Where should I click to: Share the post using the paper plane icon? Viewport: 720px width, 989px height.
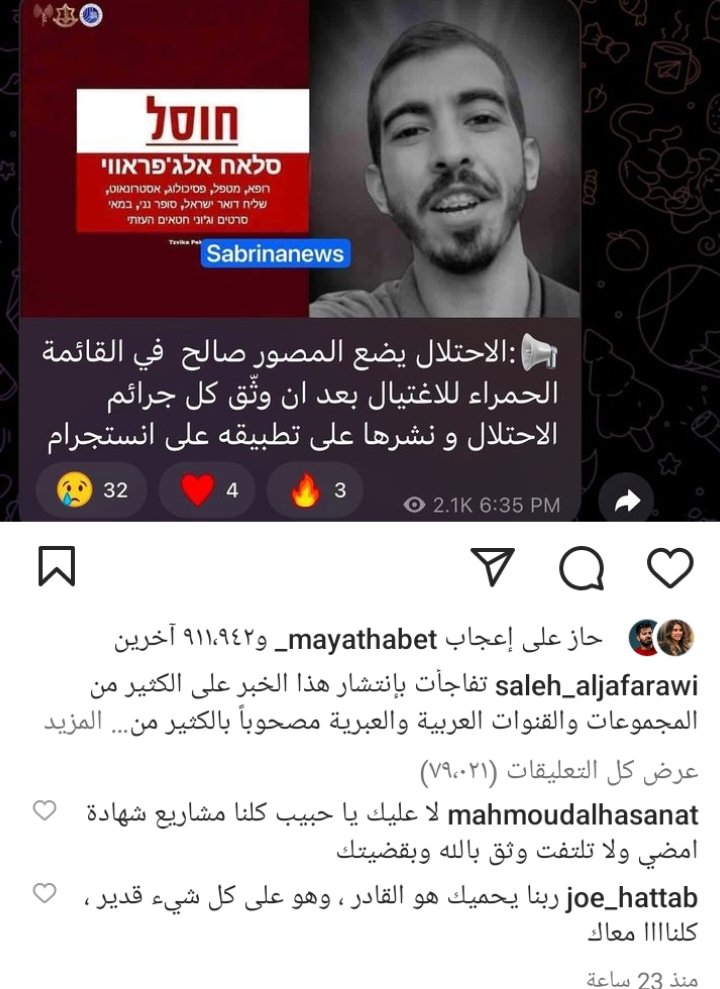(x=491, y=567)
